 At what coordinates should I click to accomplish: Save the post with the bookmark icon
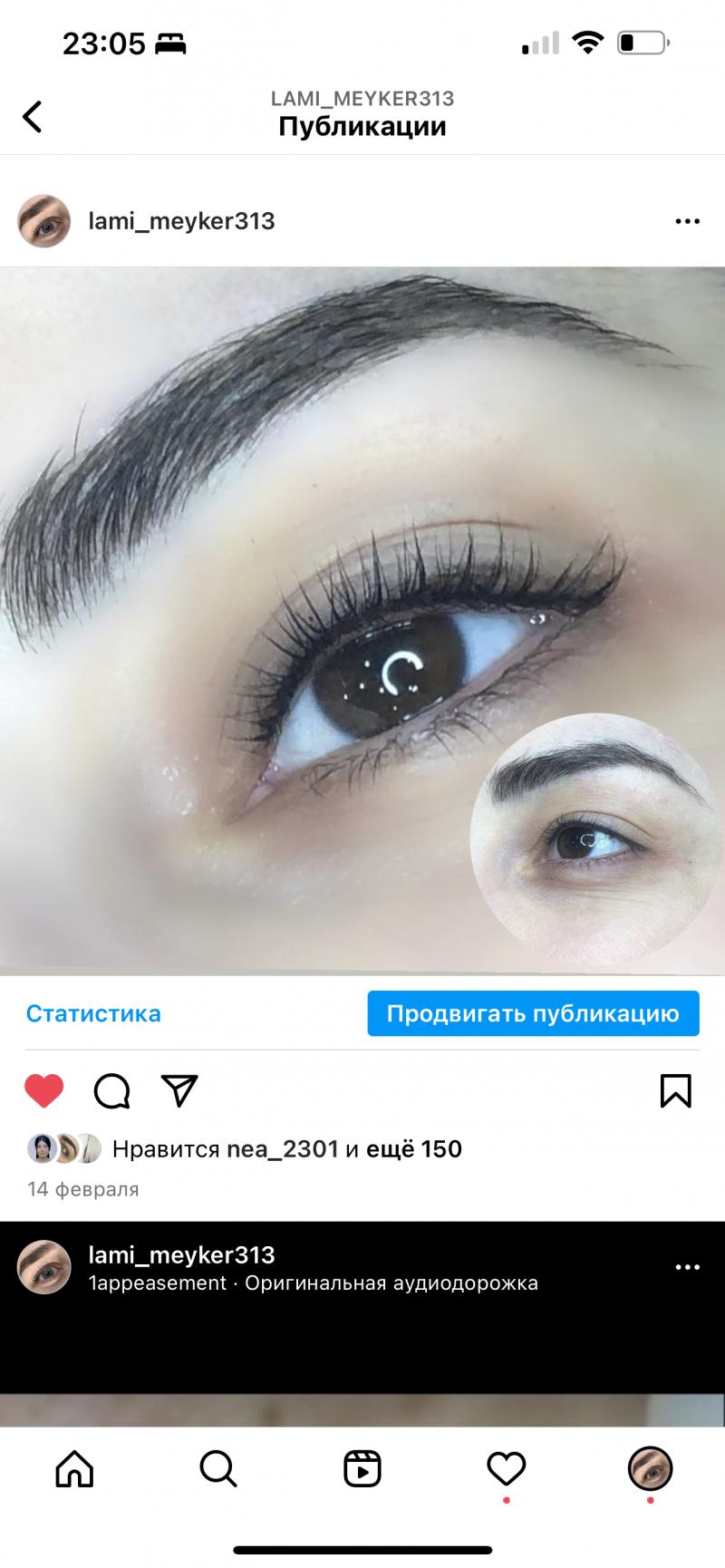[x=676, y=1091]
